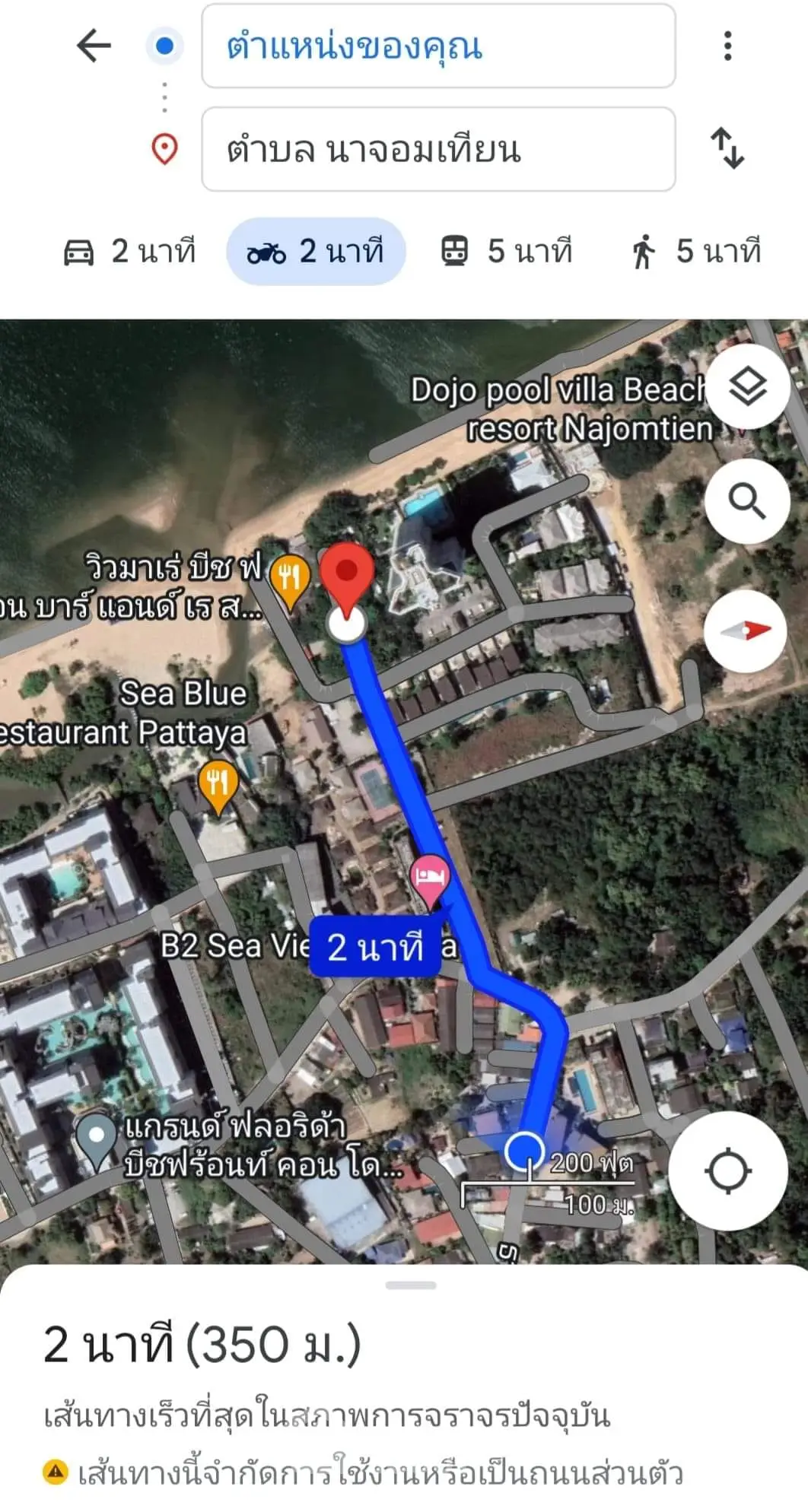This screenshot has width=808, height=1512.
Task: Switch to public transit mode
Action: point(506,252)
